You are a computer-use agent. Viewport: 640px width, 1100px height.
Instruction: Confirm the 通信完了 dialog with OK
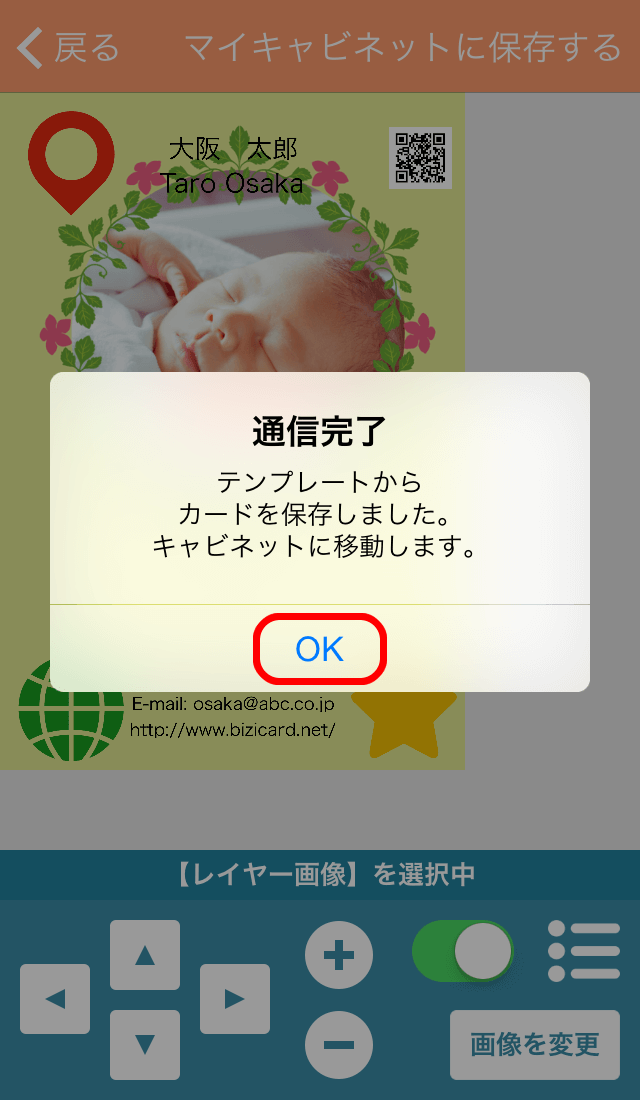(320, 650)
